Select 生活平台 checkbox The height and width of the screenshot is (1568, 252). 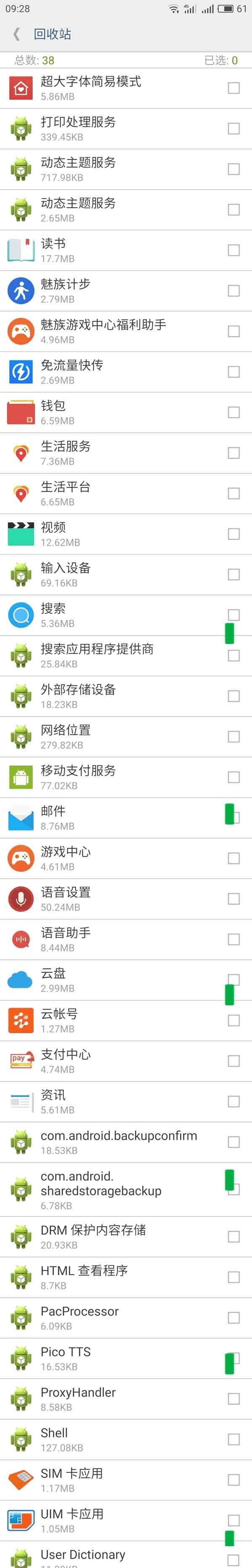233,494
